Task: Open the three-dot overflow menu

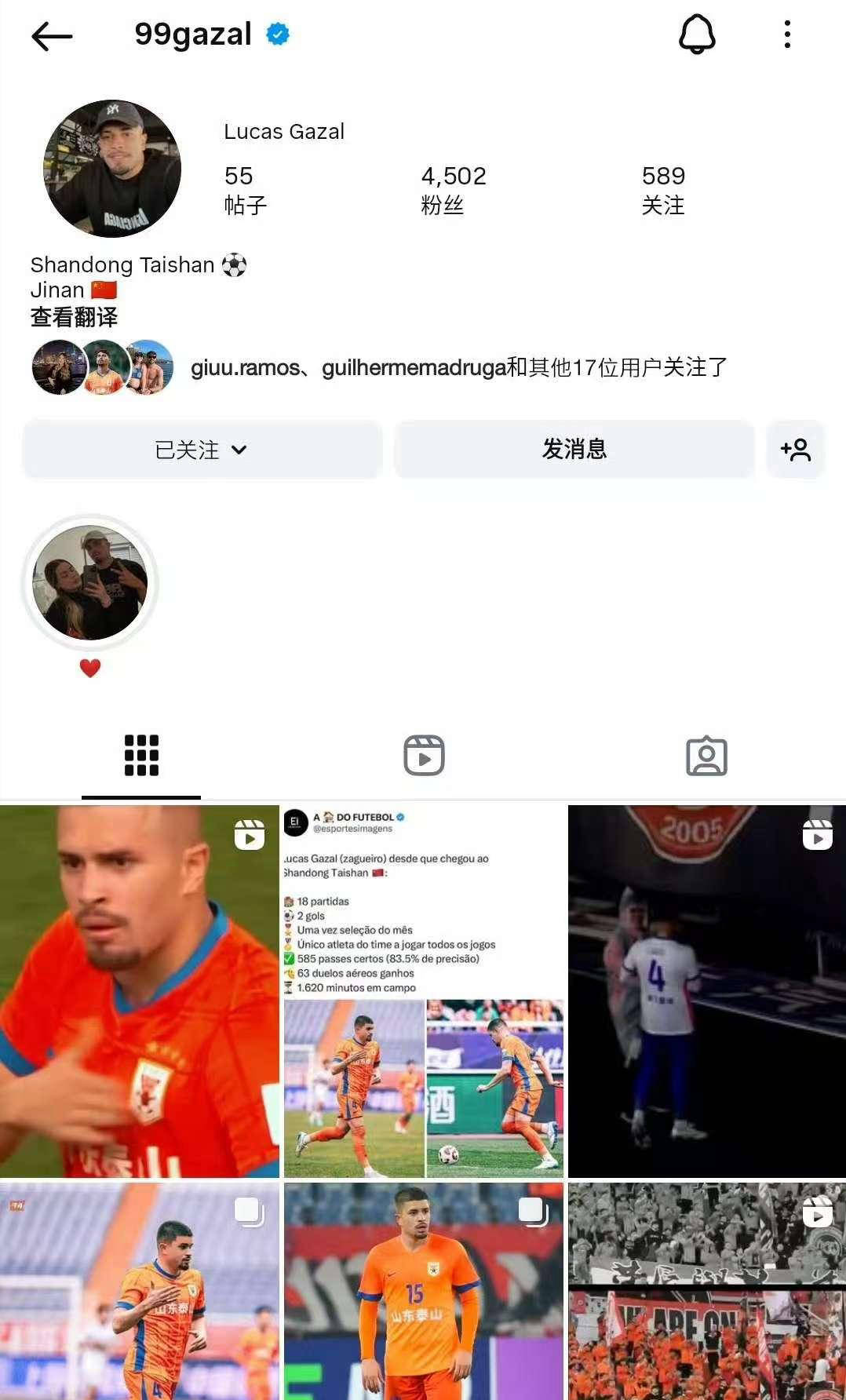Action: tap(787, 35)
